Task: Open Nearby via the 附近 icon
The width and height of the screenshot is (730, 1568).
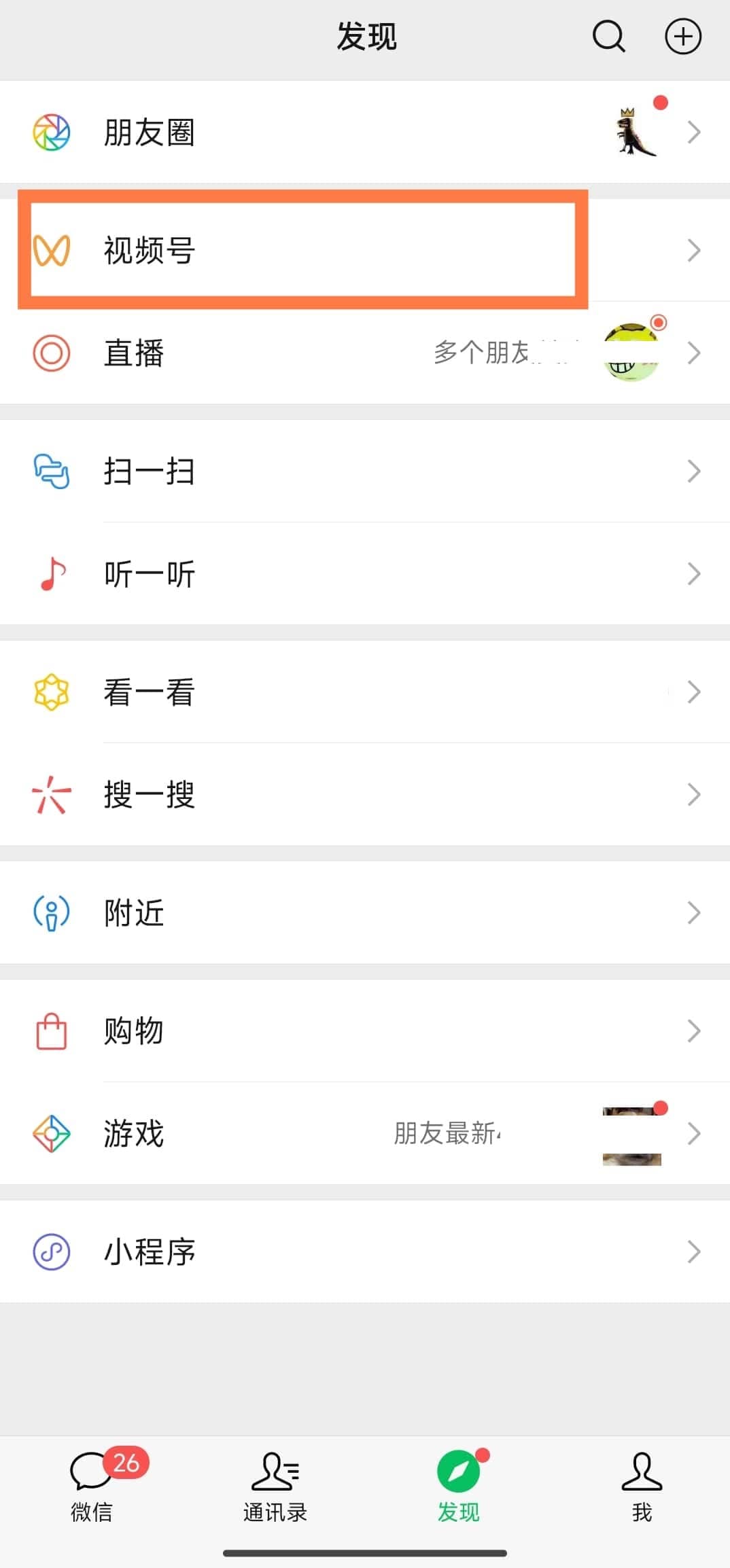Action: [51, 913]
